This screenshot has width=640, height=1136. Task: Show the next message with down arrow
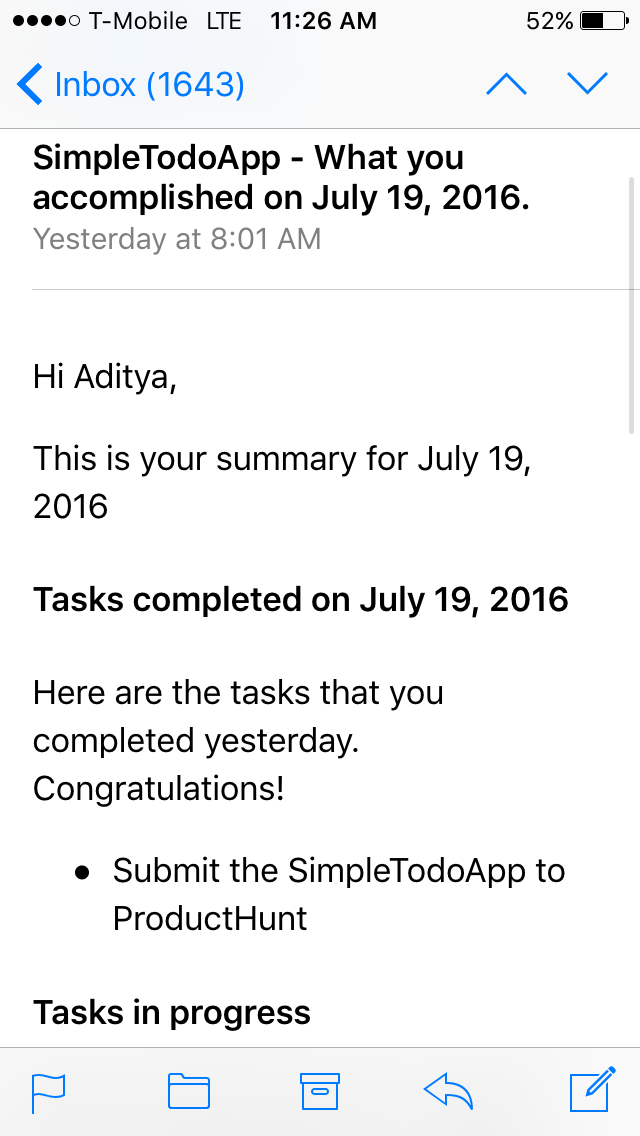point(588,85)
